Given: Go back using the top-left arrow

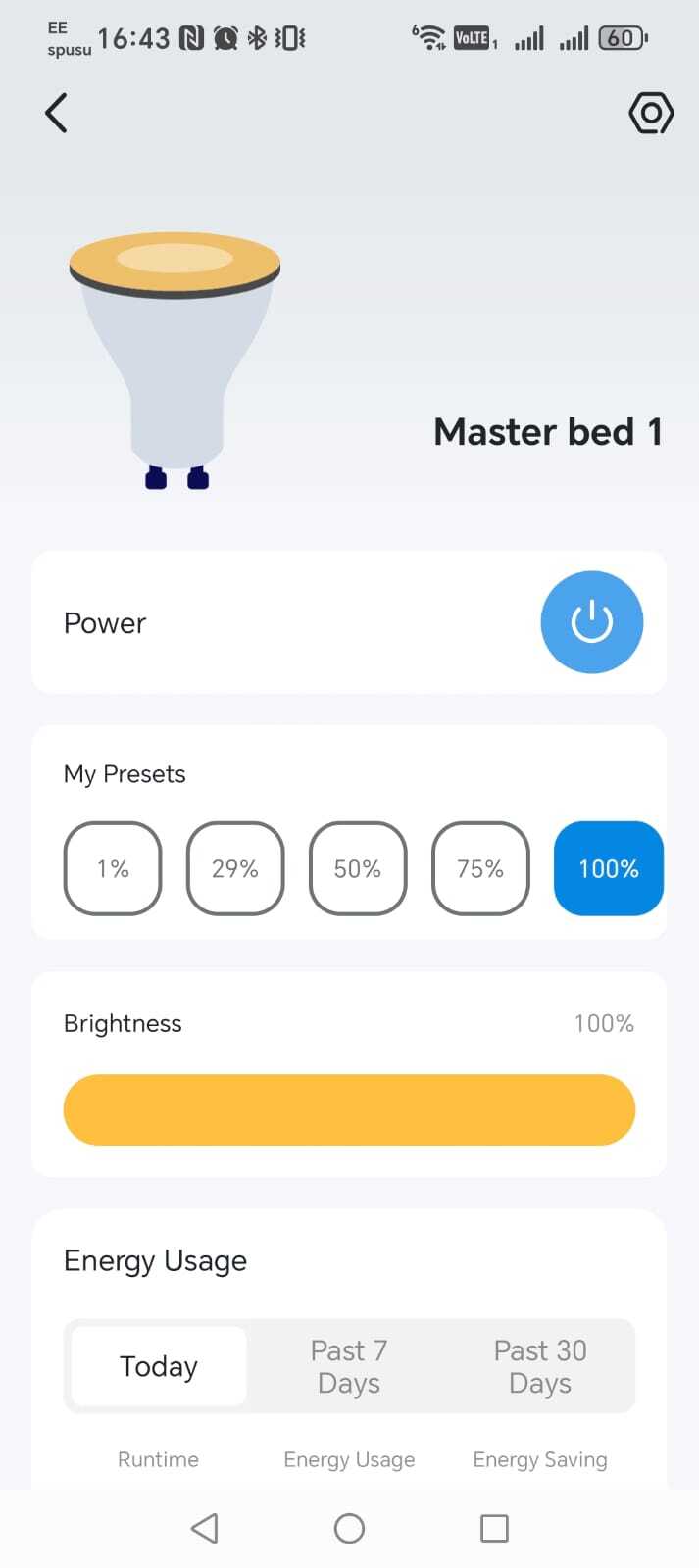Looking at the screenshot, I should [57, 113].
